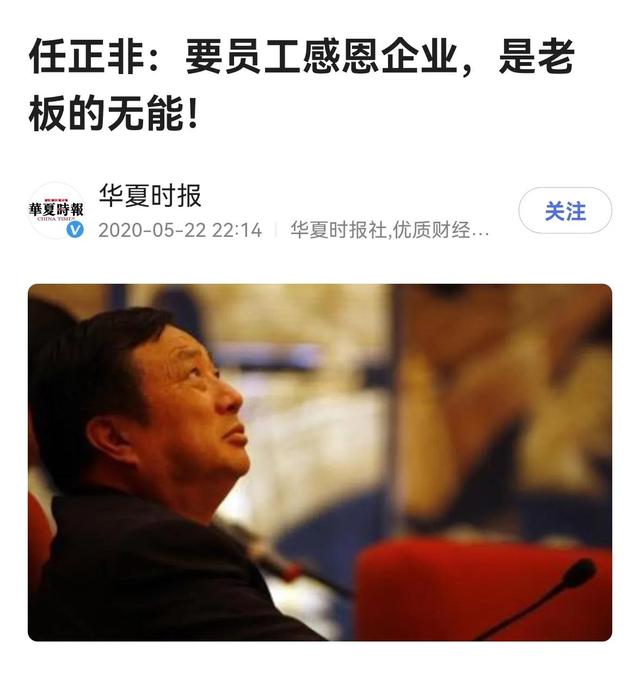Open 华夏时报 author name link

coord(150,194)
